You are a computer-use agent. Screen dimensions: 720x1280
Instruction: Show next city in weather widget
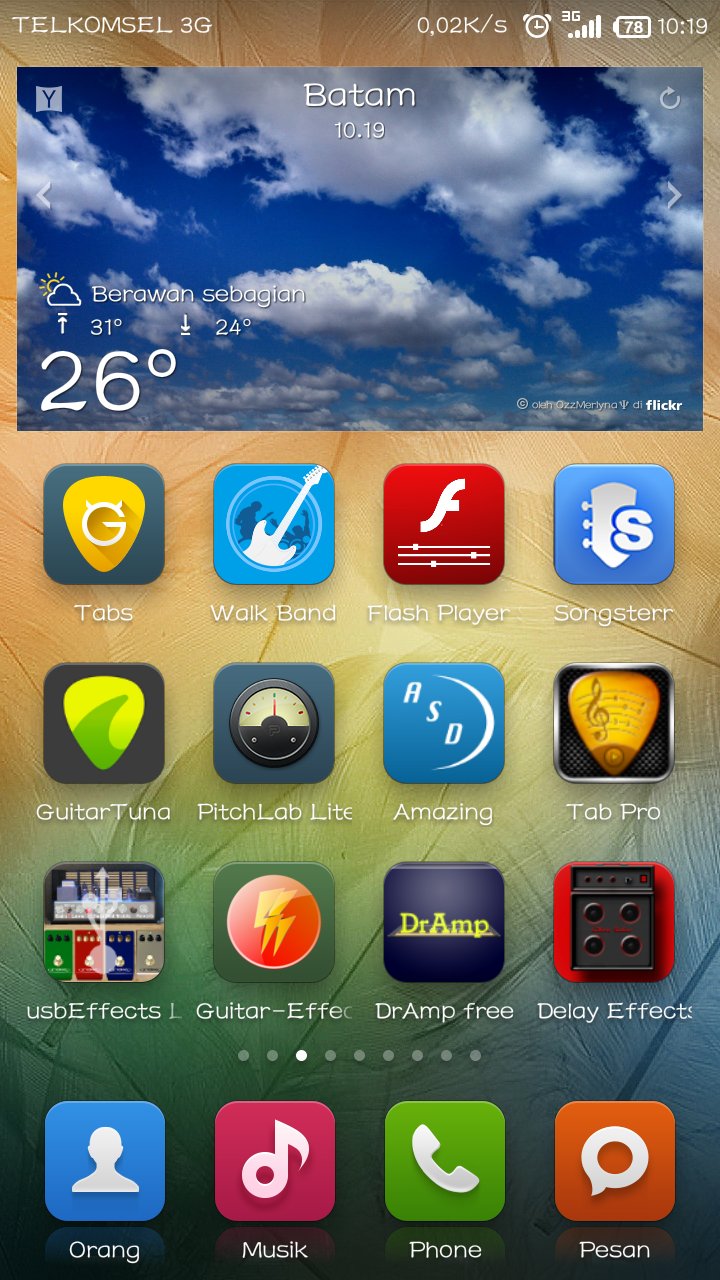pos(674,195)
